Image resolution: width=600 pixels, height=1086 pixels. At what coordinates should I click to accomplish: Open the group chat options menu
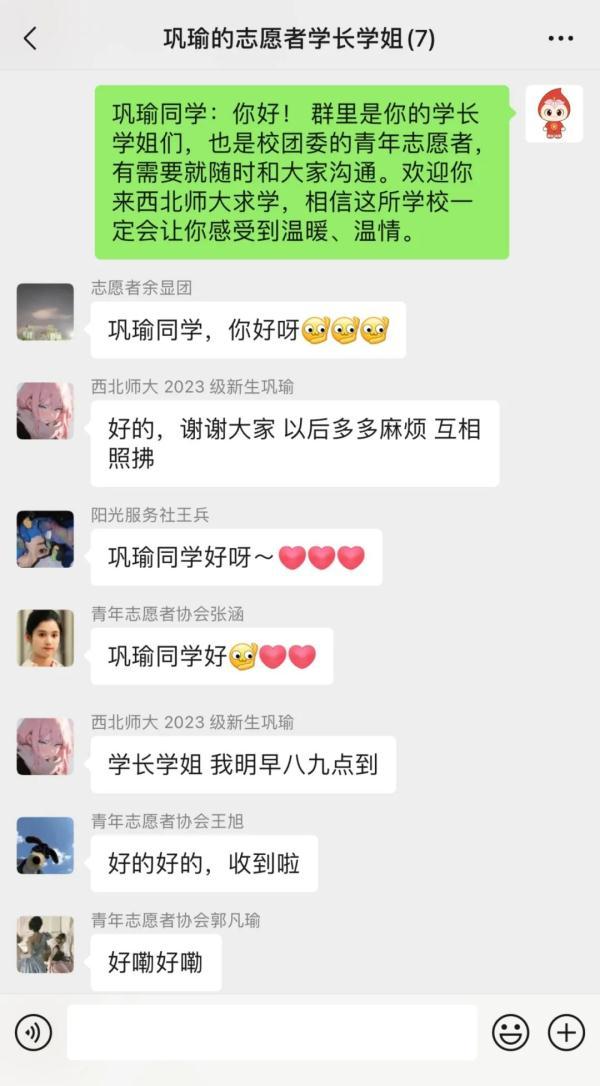(561, 39)
